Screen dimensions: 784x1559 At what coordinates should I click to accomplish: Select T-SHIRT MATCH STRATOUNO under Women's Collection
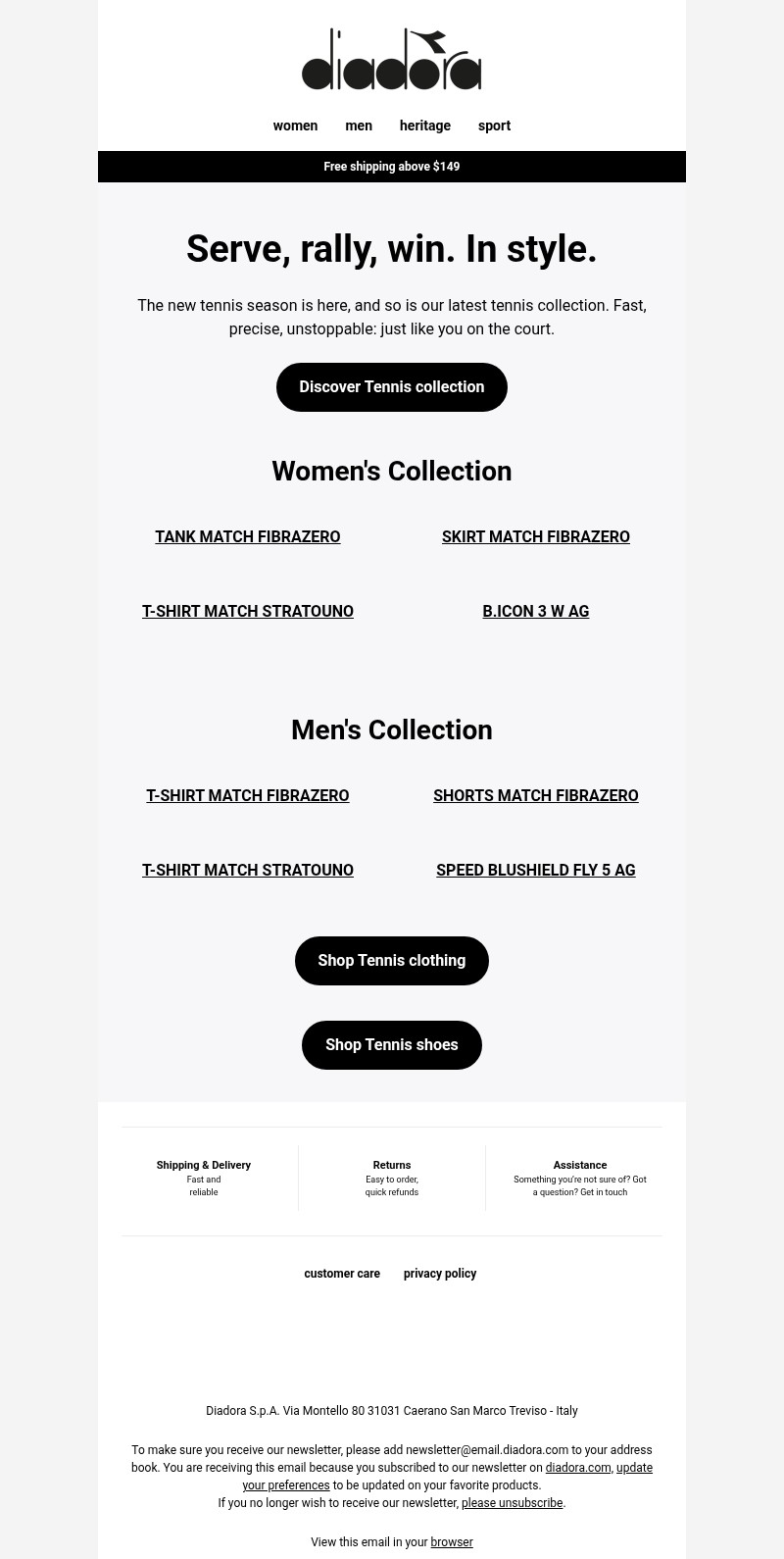[247, 611]
